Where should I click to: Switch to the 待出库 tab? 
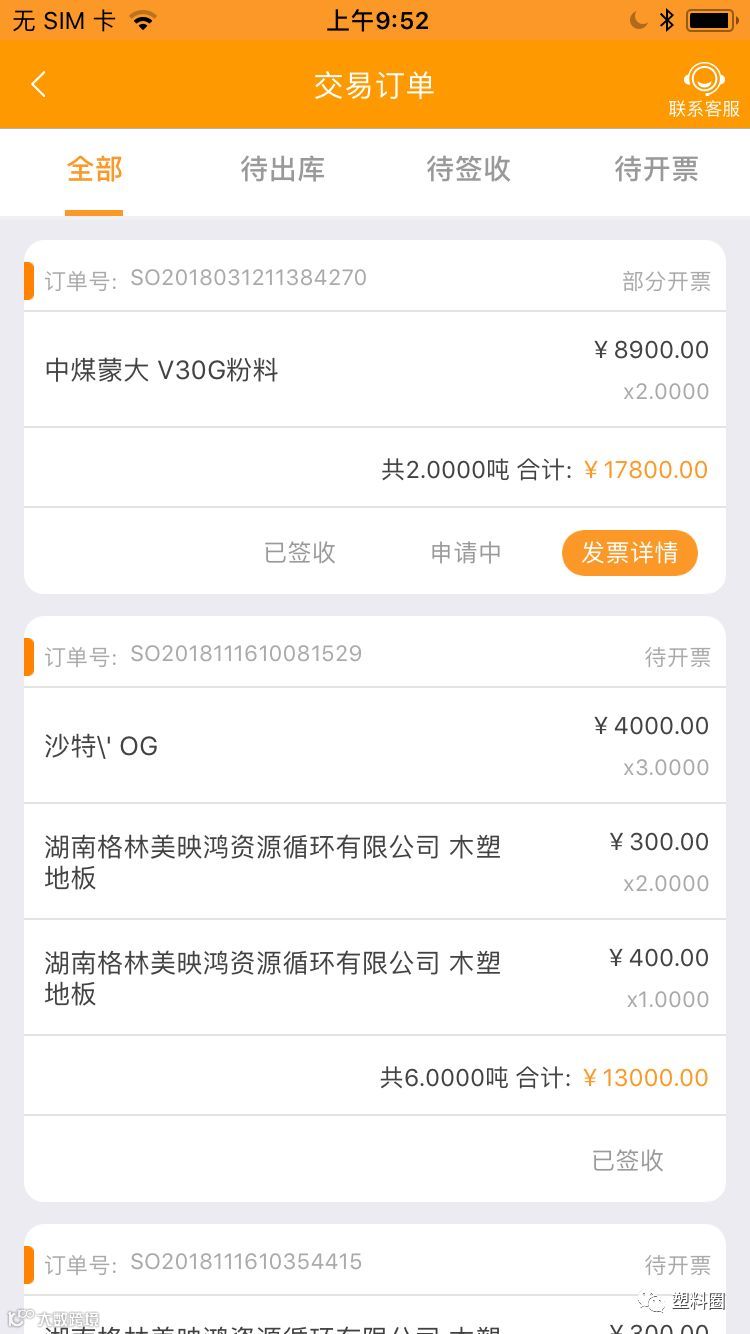(282, 170)
